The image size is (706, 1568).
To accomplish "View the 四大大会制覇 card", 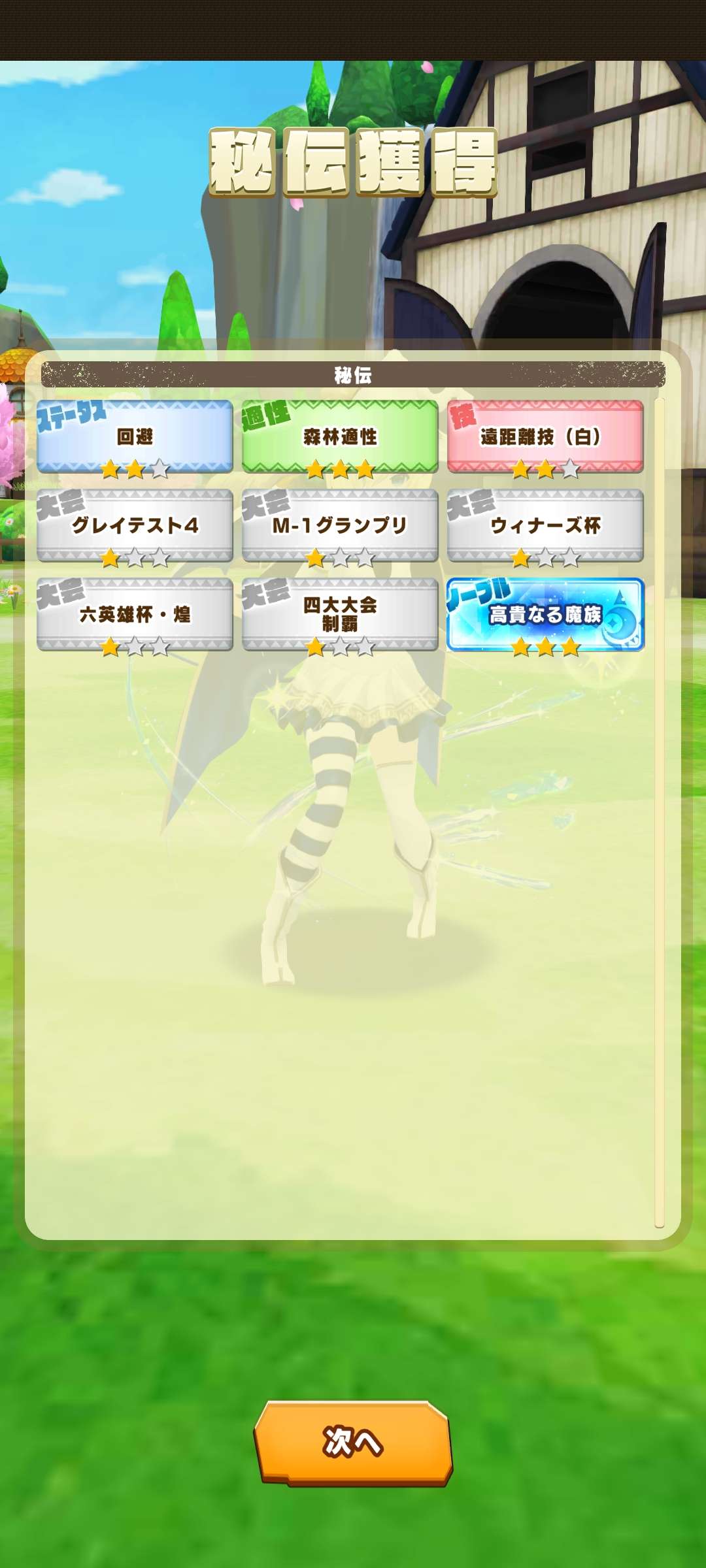I will [340, 614].
